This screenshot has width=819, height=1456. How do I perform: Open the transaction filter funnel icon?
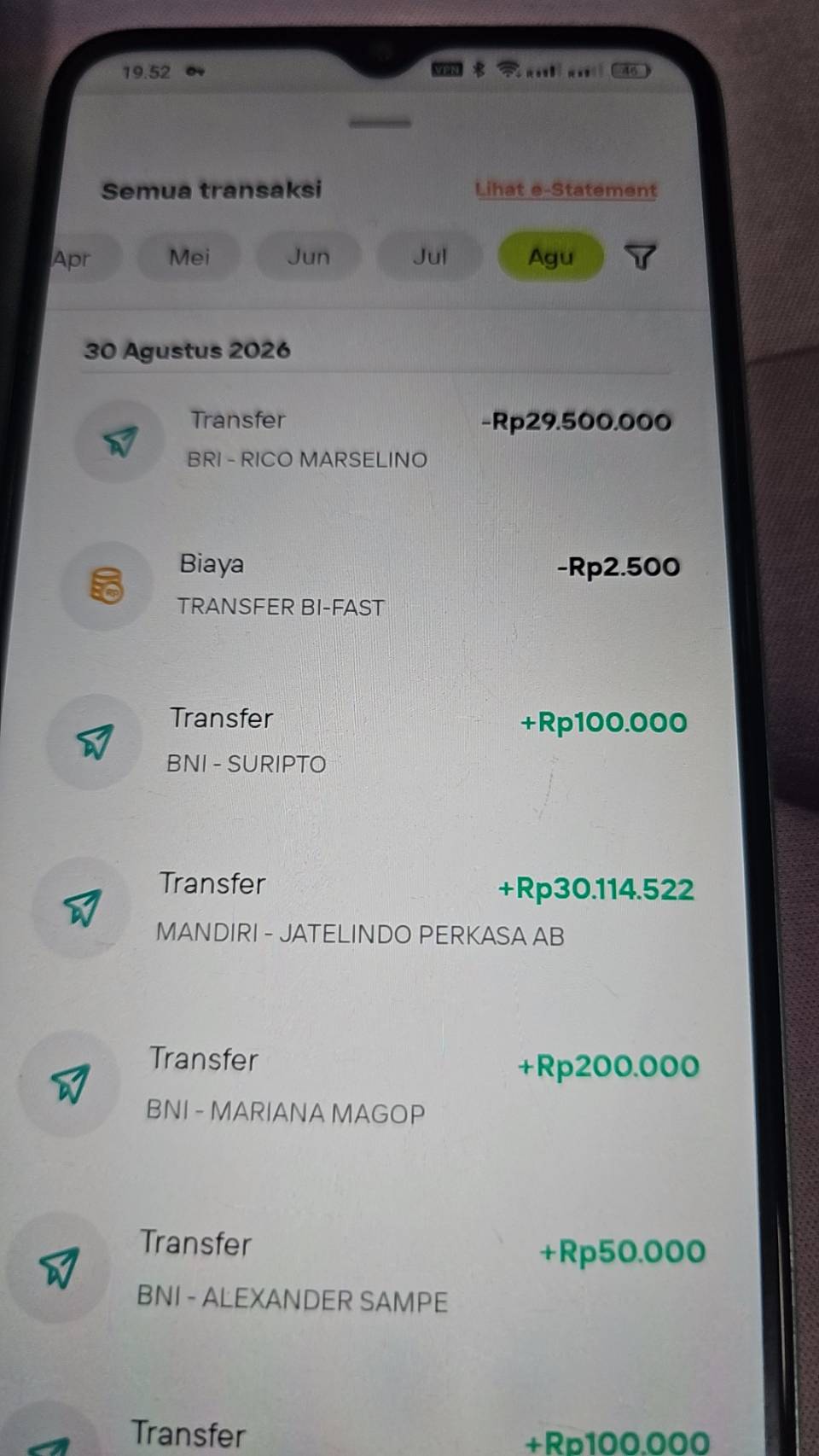point(641,257)
